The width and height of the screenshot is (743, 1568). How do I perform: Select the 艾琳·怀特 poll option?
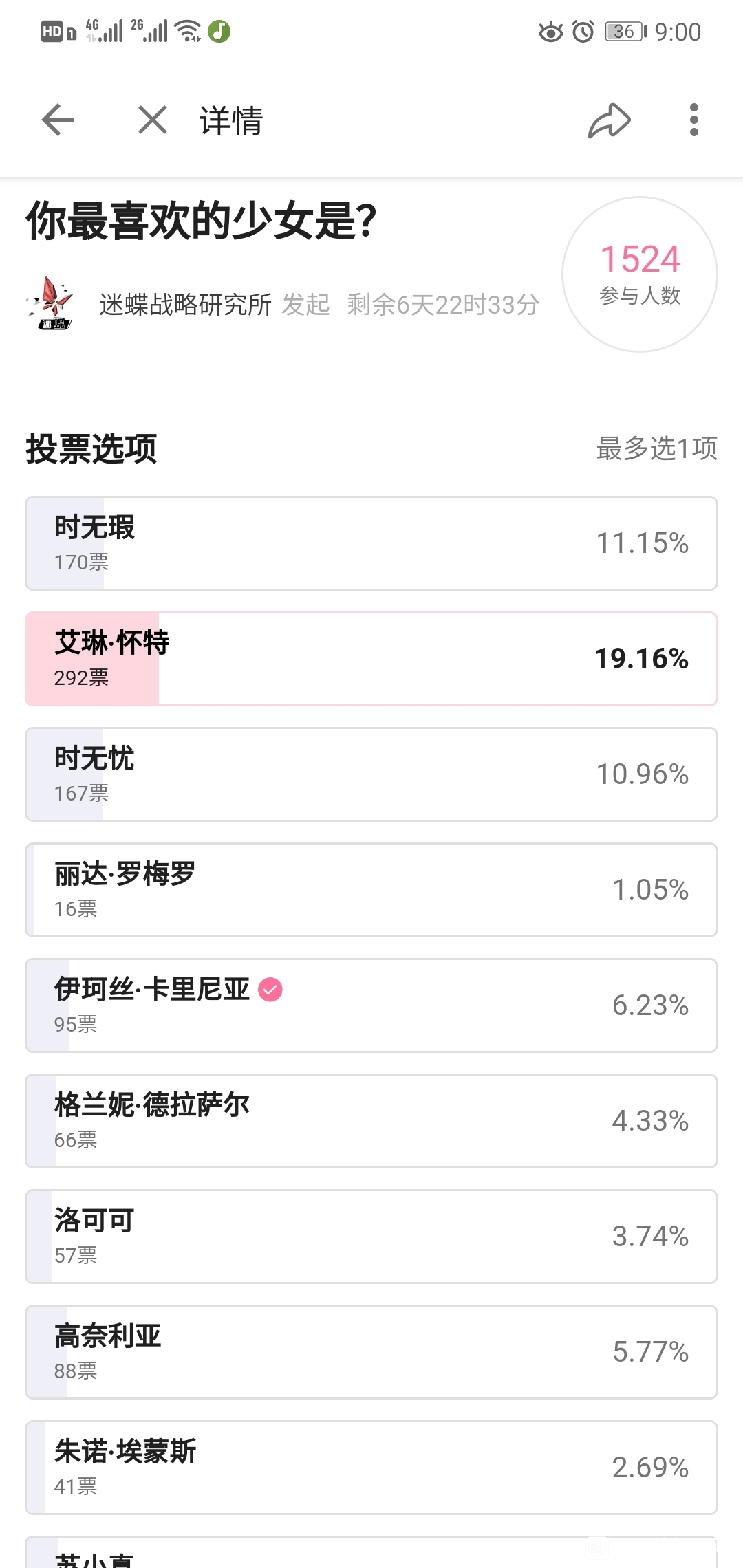(371, 659)
